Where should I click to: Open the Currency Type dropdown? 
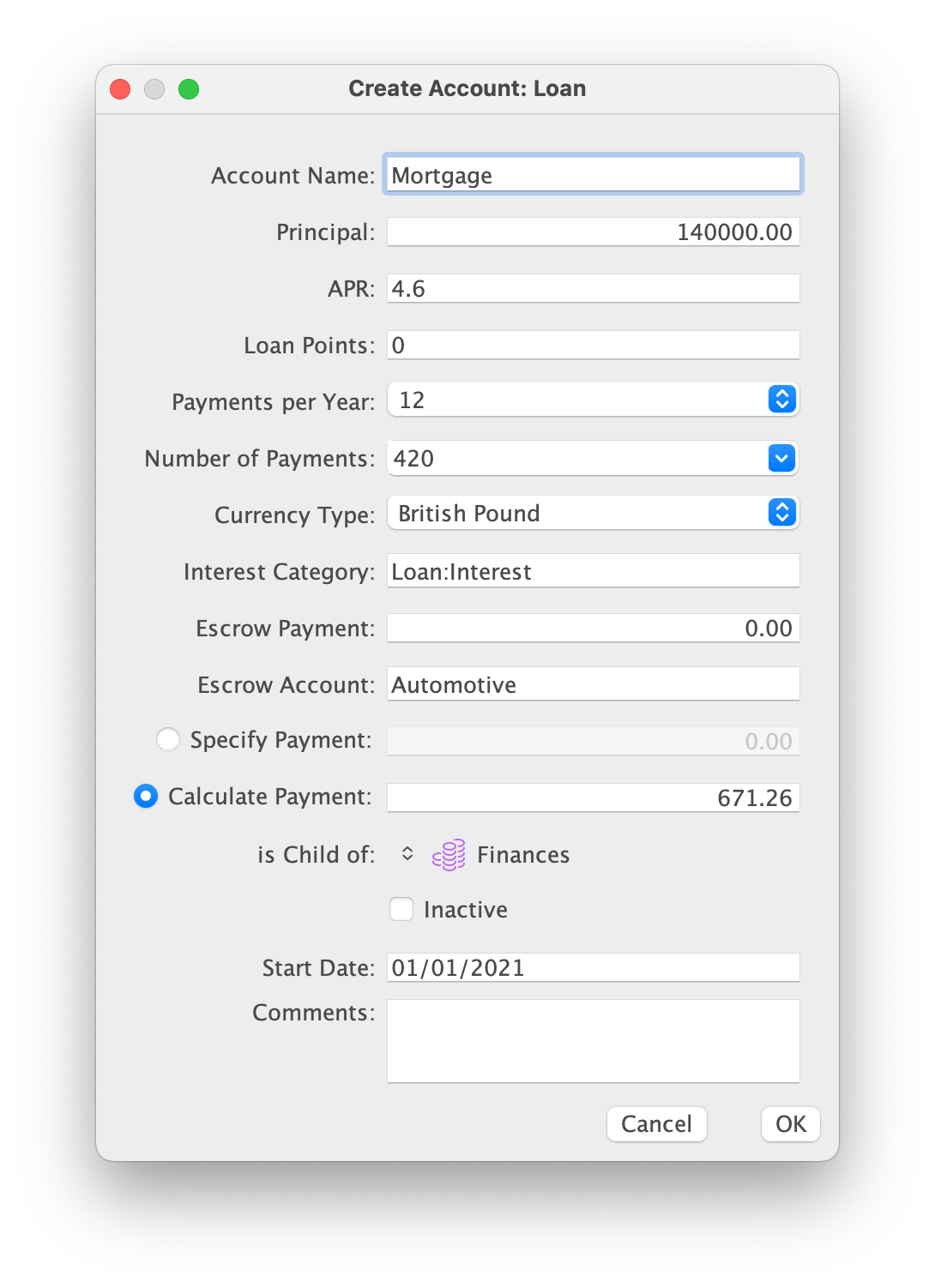[x=592, y=514]
